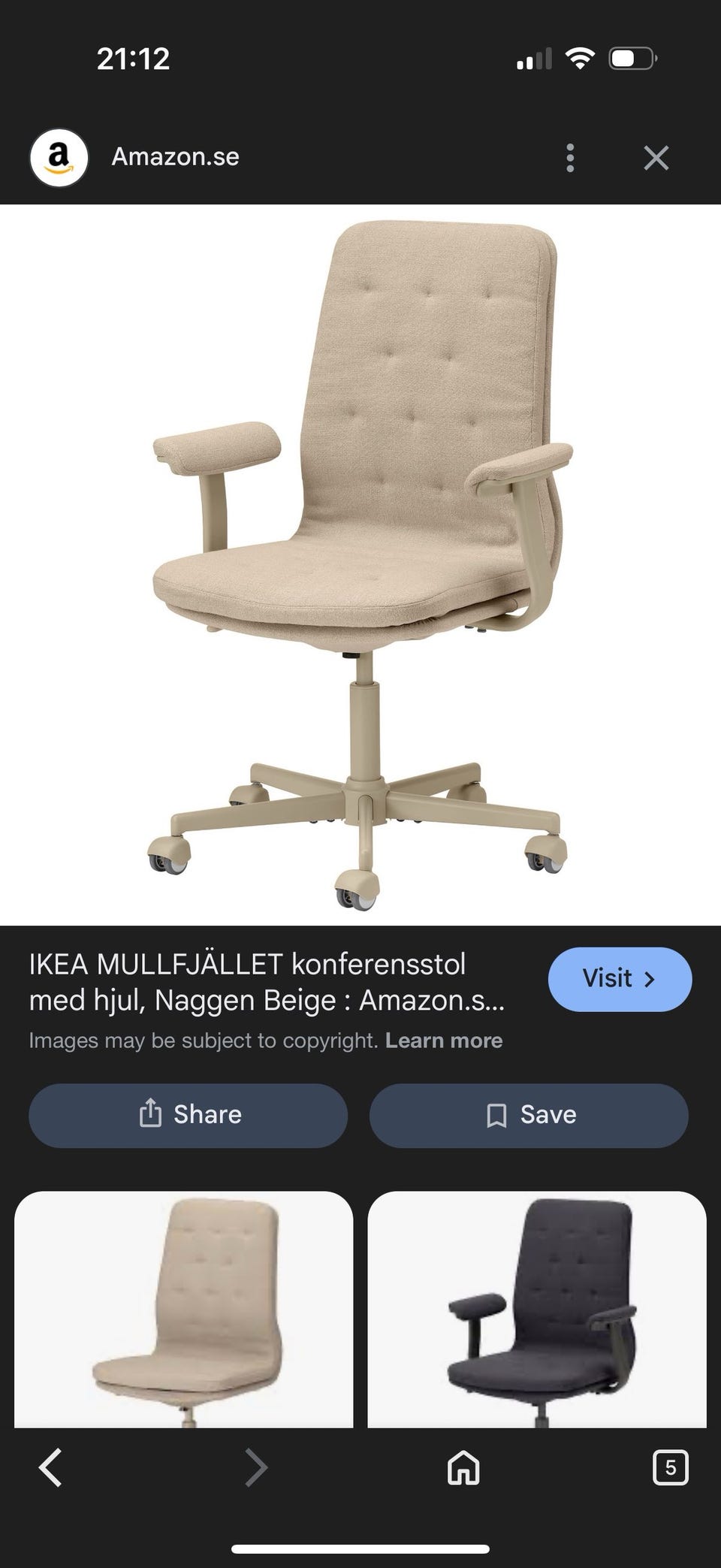Go to the browser home page
This screenshot has height=1568, width=721.
pos(463,1467)
